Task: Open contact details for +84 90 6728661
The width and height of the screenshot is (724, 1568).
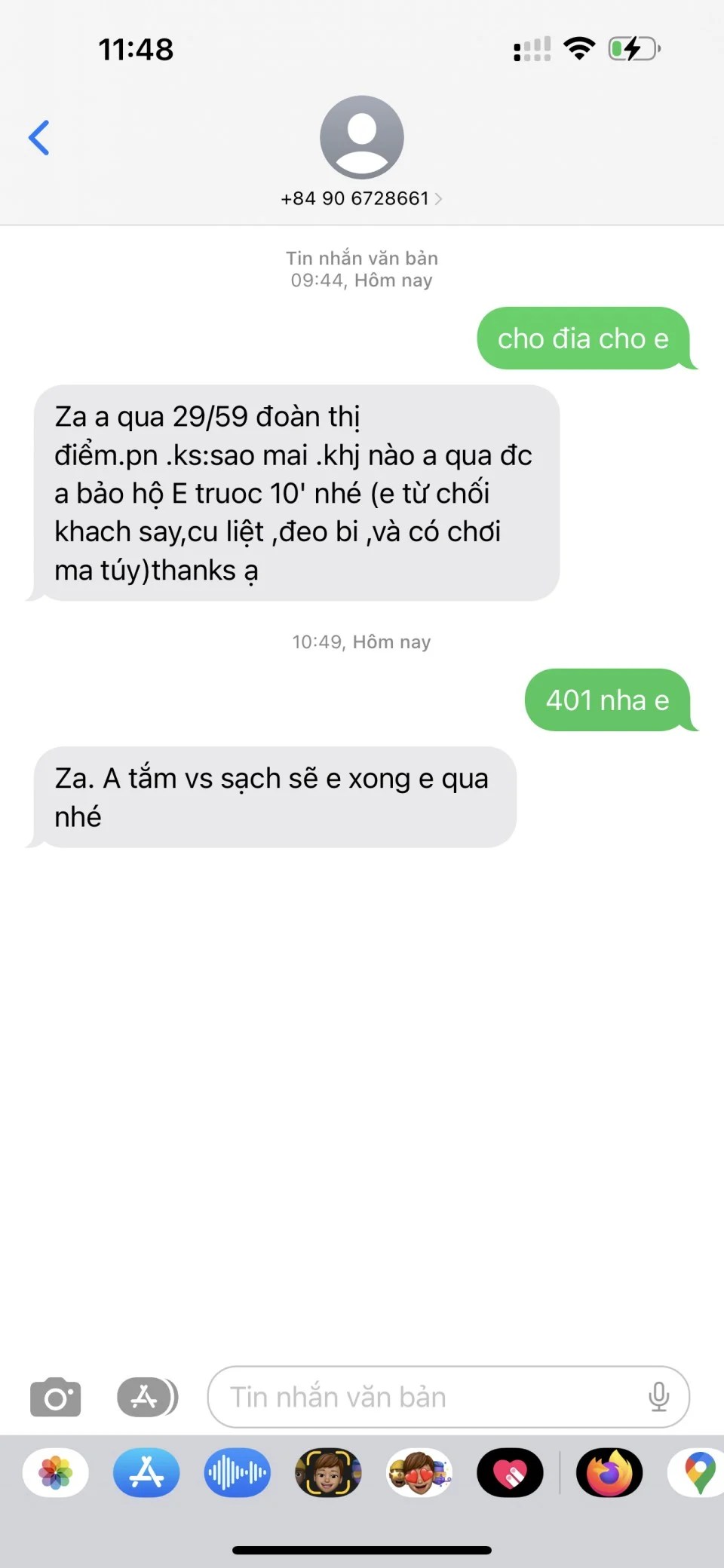Action: point(361,198)
